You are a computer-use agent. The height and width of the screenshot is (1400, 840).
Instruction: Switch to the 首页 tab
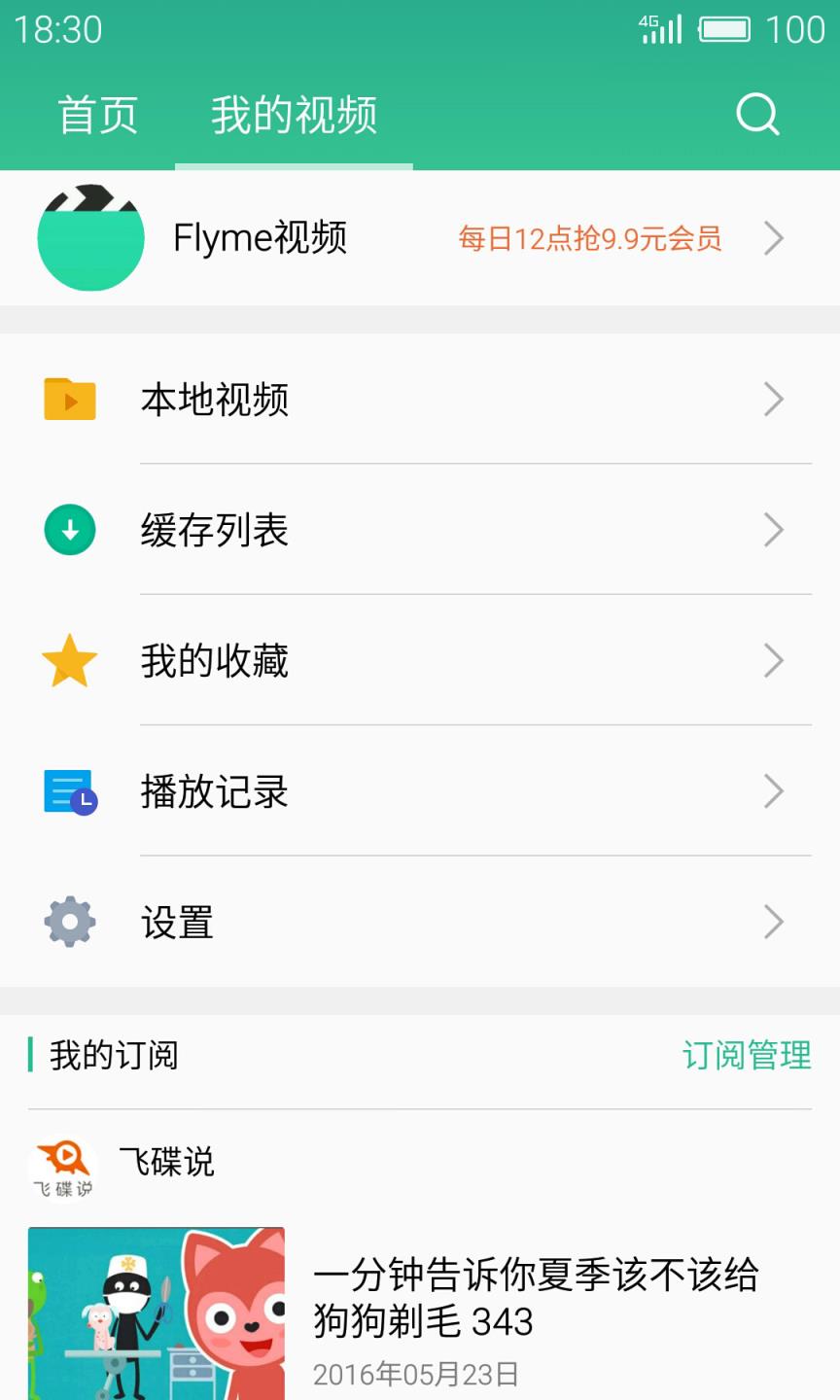98,115
